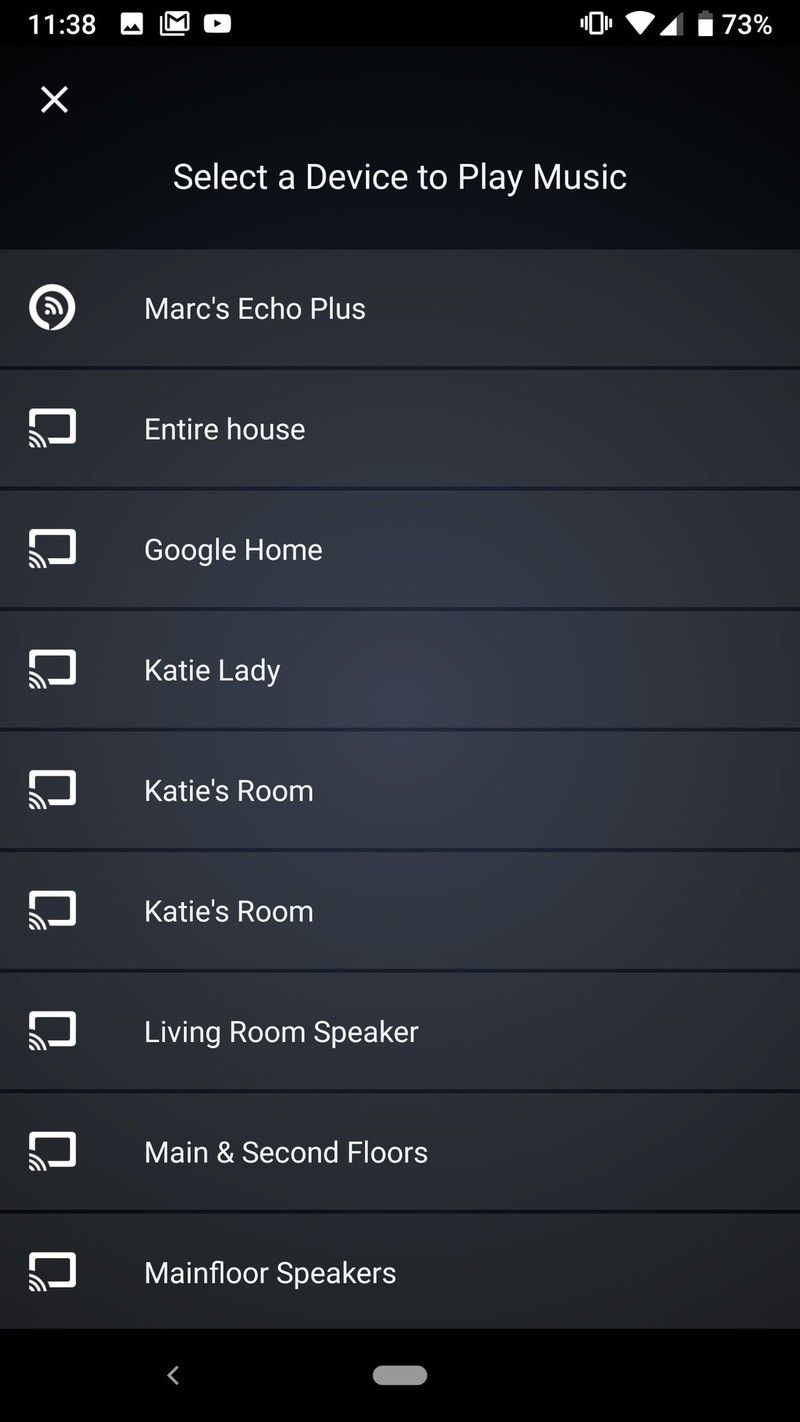Pick the Main & Second Floors group
Viewport: 800px width, 1422px height.
pyautogui.click(x=286, y=1152)
